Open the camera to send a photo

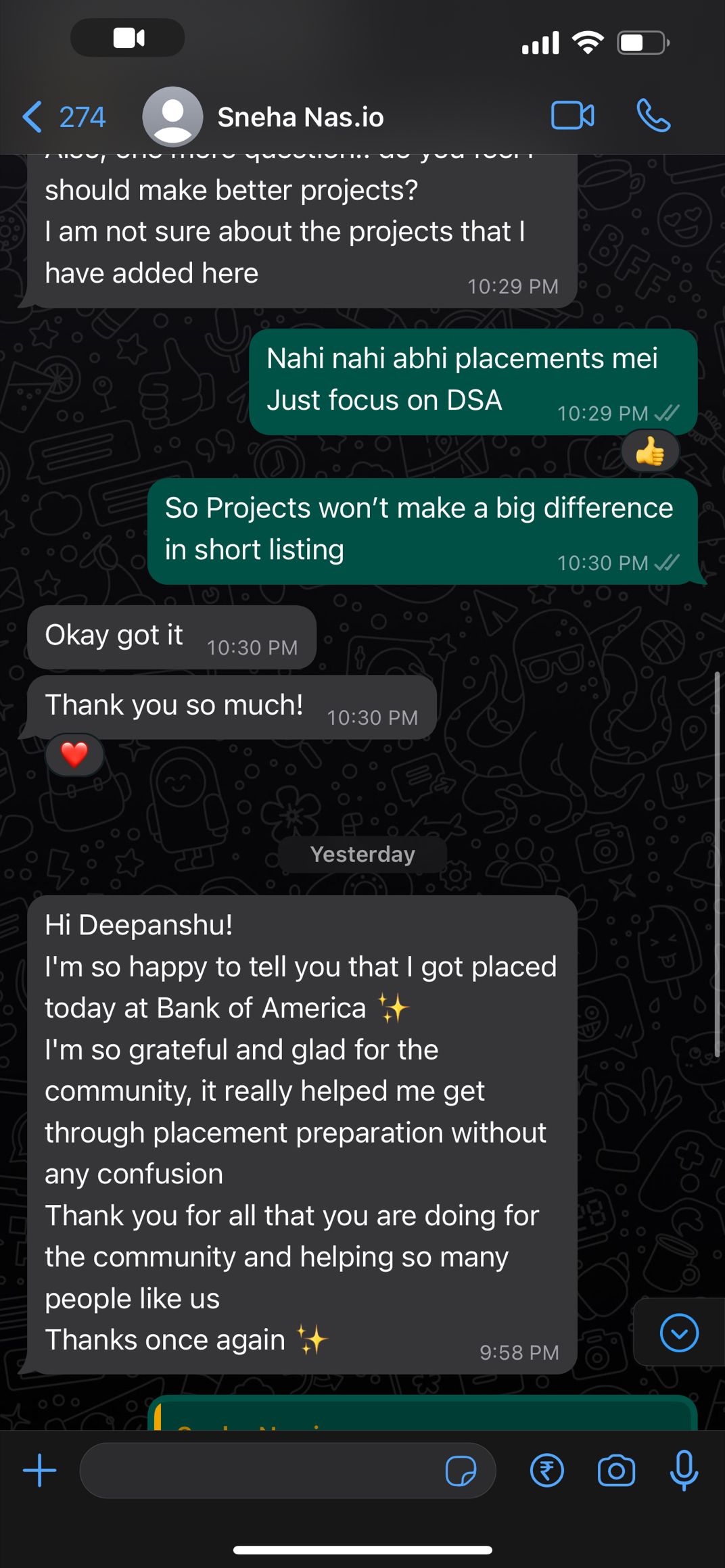(616, 1471)
